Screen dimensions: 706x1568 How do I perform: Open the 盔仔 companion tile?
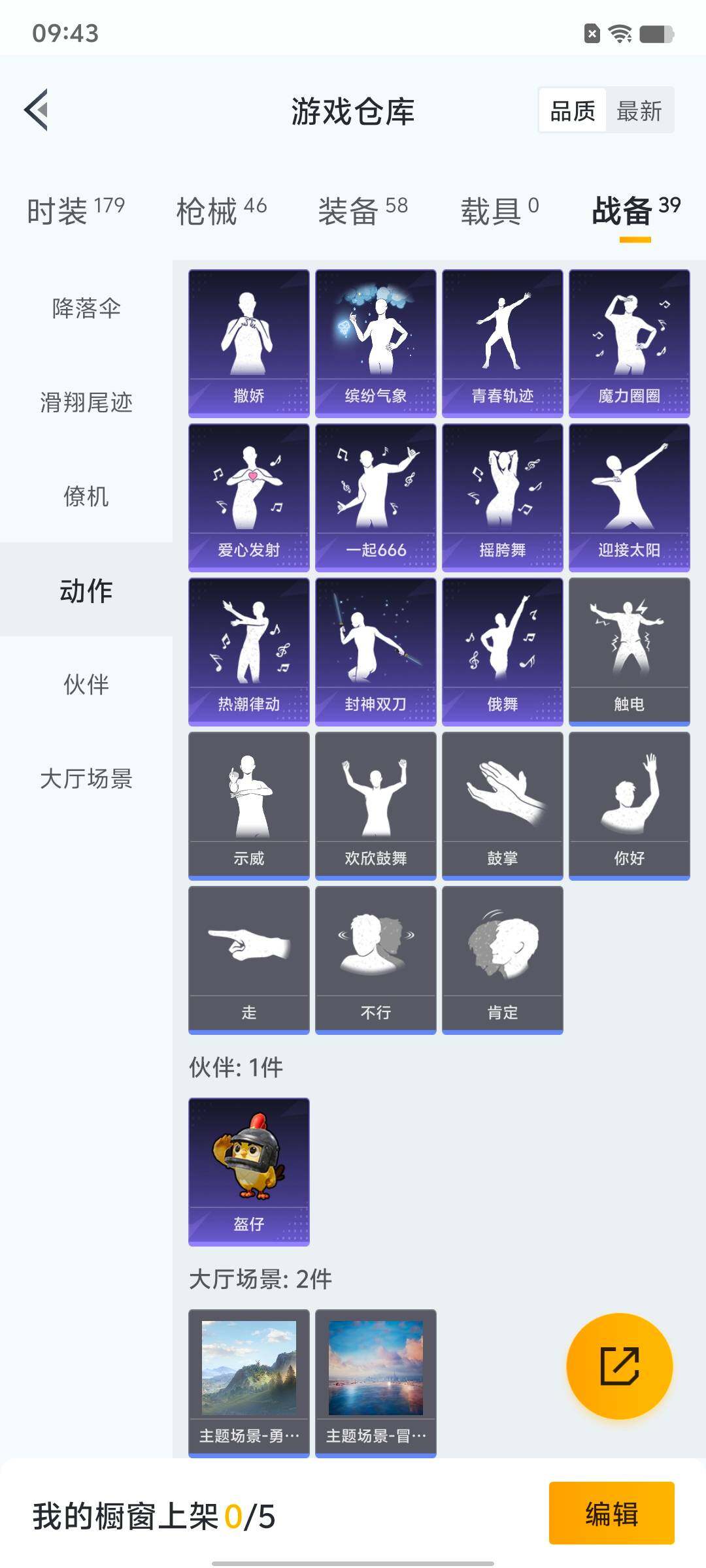pyautogui.click(x=248, y=1171)
